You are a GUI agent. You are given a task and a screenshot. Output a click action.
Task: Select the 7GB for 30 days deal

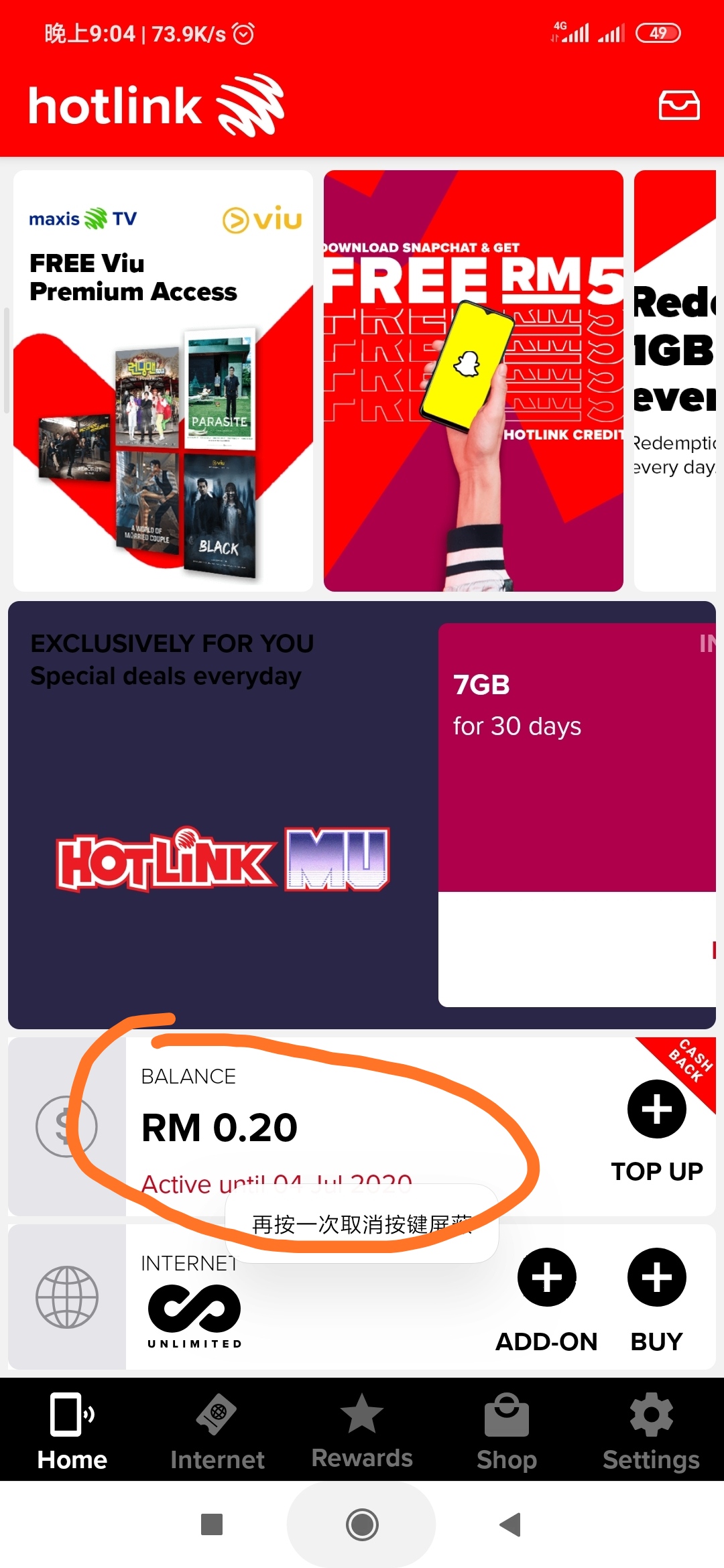point(577,815)
